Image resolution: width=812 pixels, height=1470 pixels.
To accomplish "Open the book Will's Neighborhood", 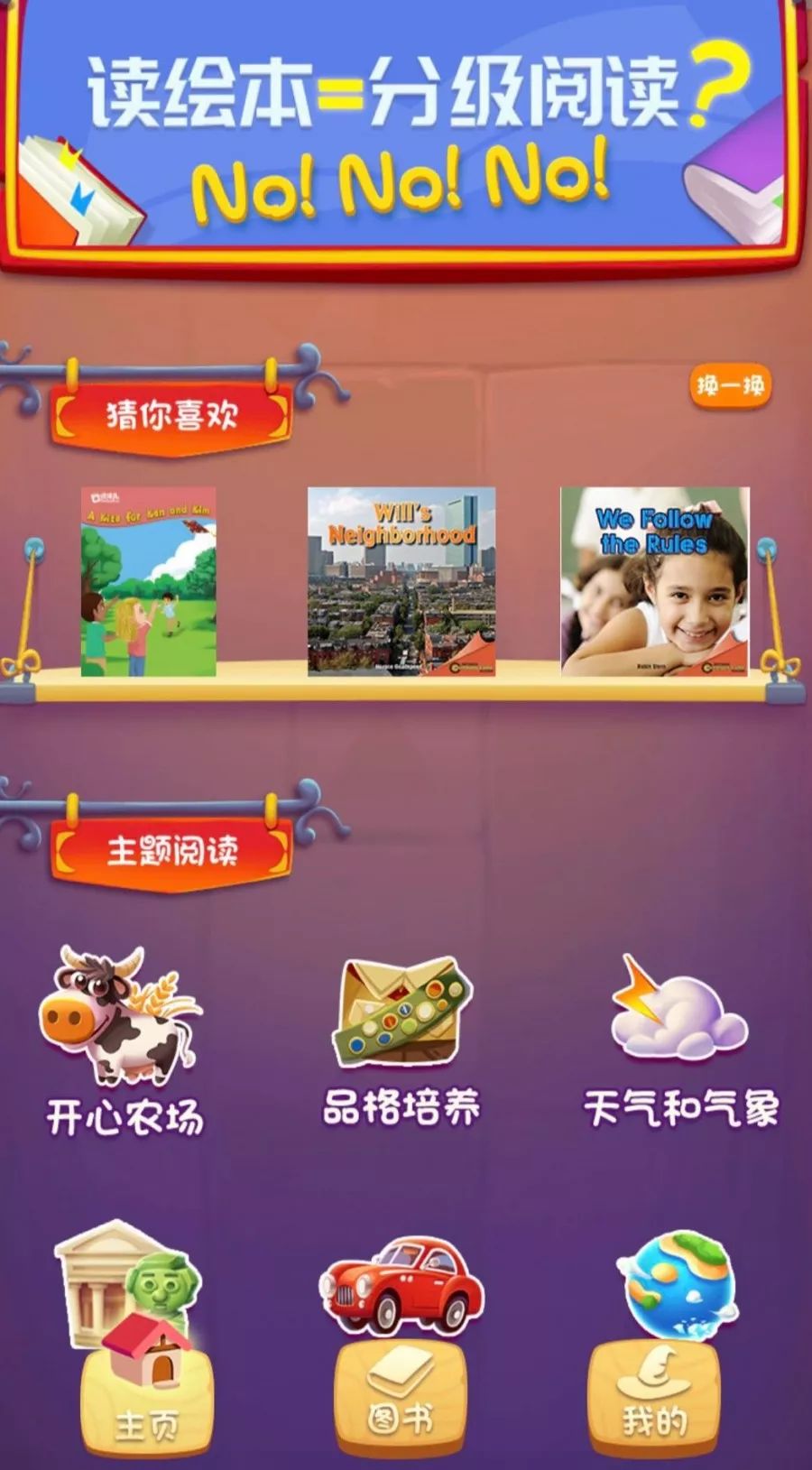I will [401, 582].
